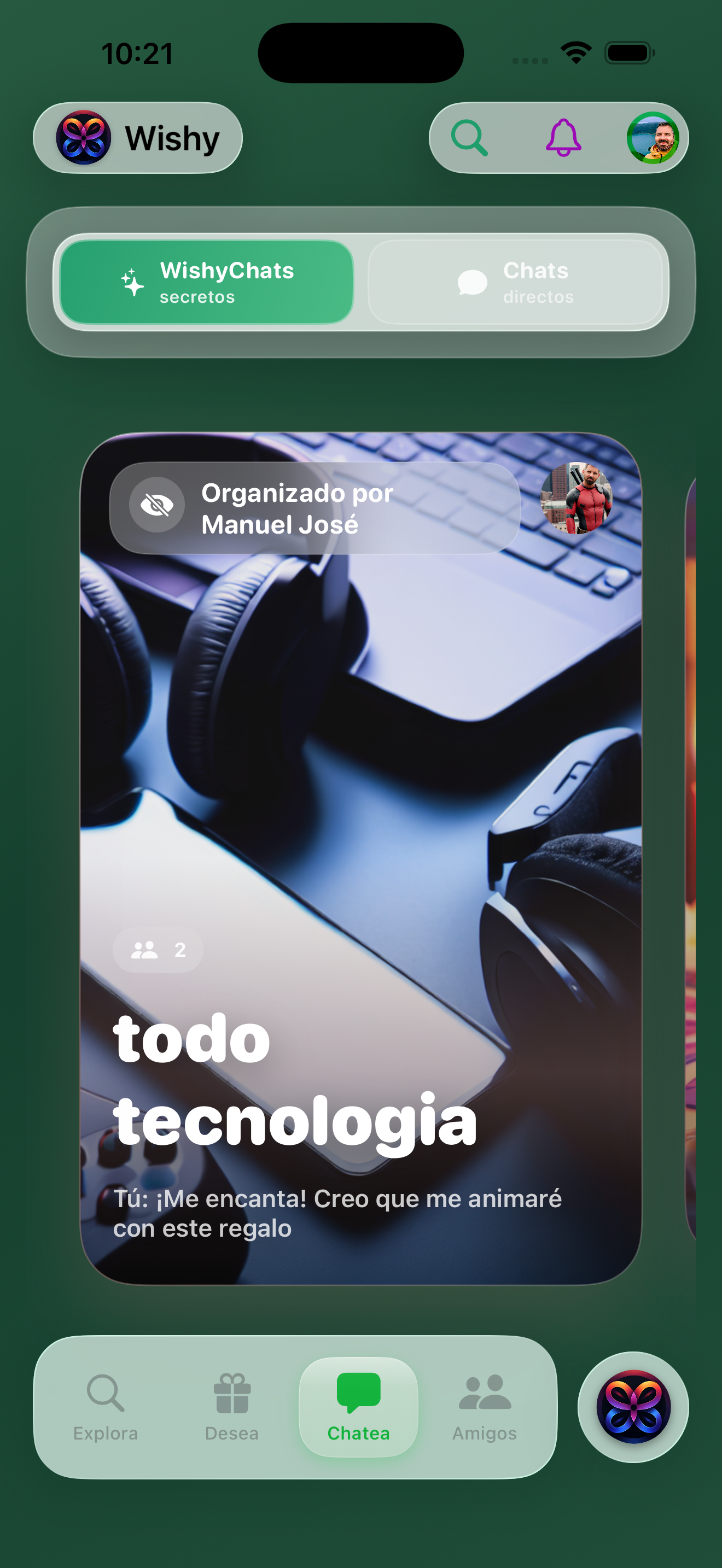Go to the Explora tab
The width and height of the screenshot is (722, 1568).
coord(106,1407)
